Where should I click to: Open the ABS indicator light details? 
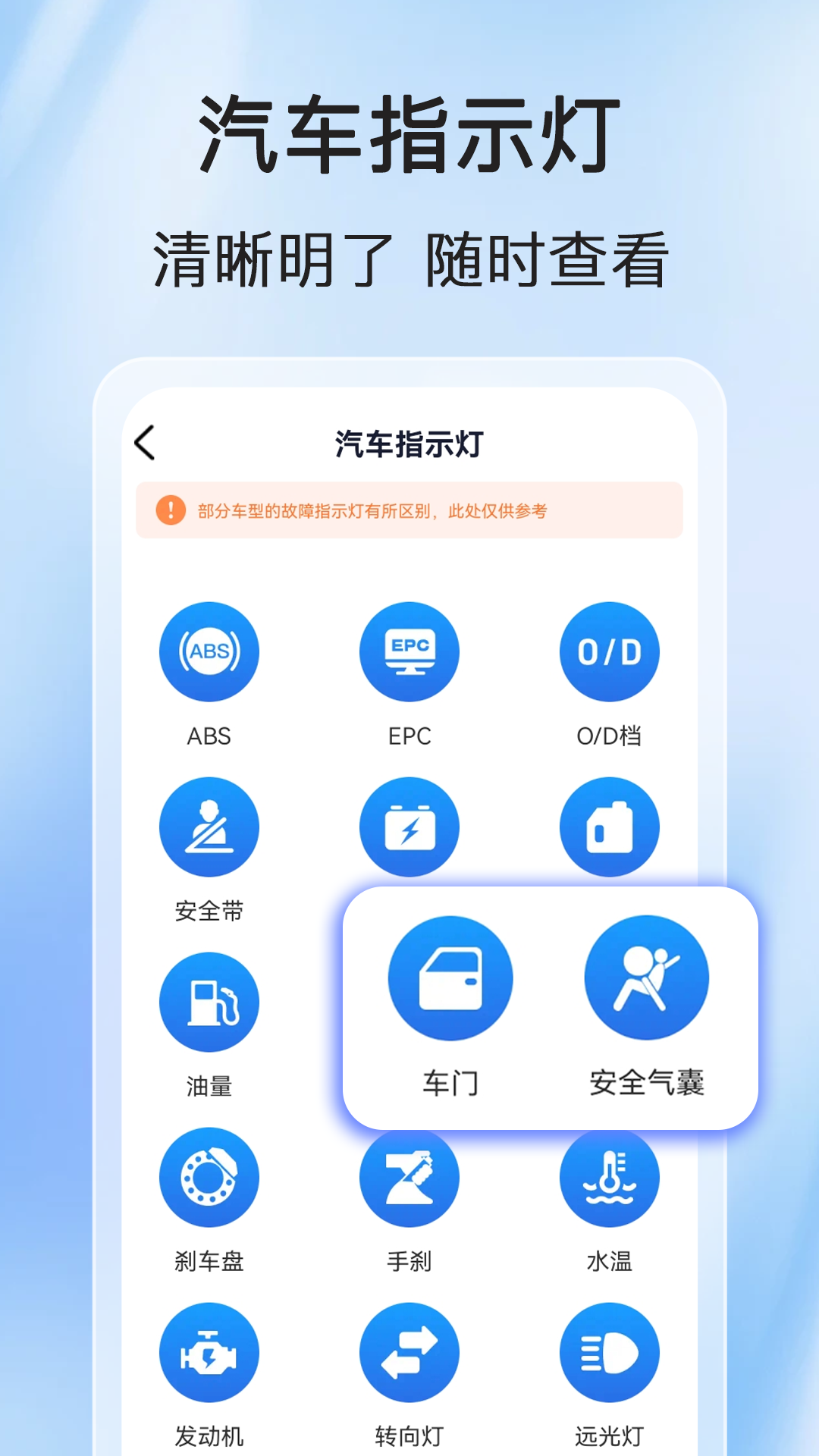(210, 651)
